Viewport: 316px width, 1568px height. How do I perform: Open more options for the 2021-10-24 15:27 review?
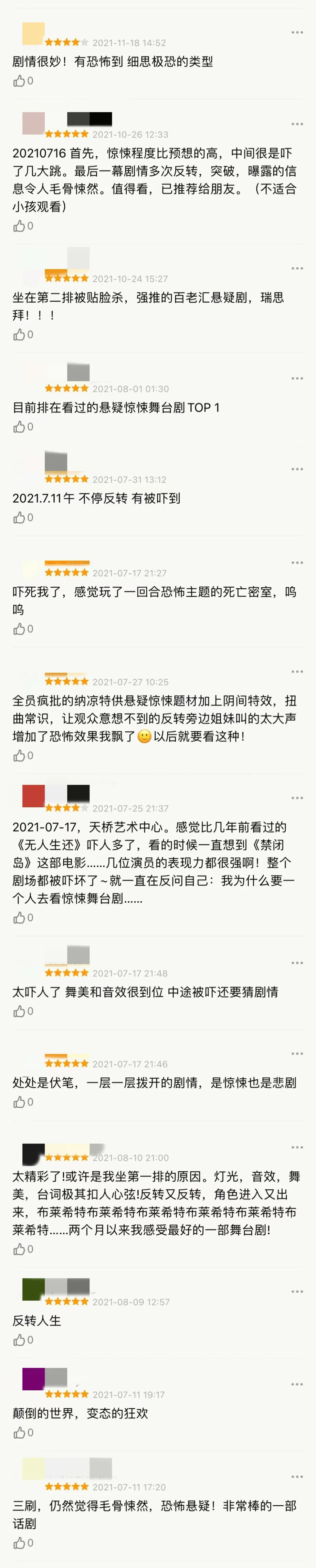coord(297,269)
